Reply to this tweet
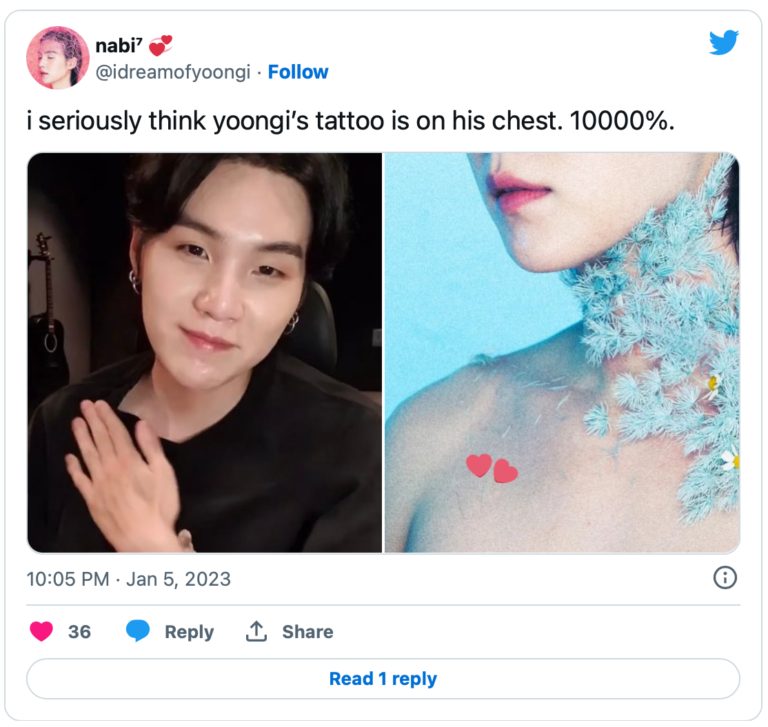Image resolution: width=768 pixels, height=727 pixels. click(170, 632)
